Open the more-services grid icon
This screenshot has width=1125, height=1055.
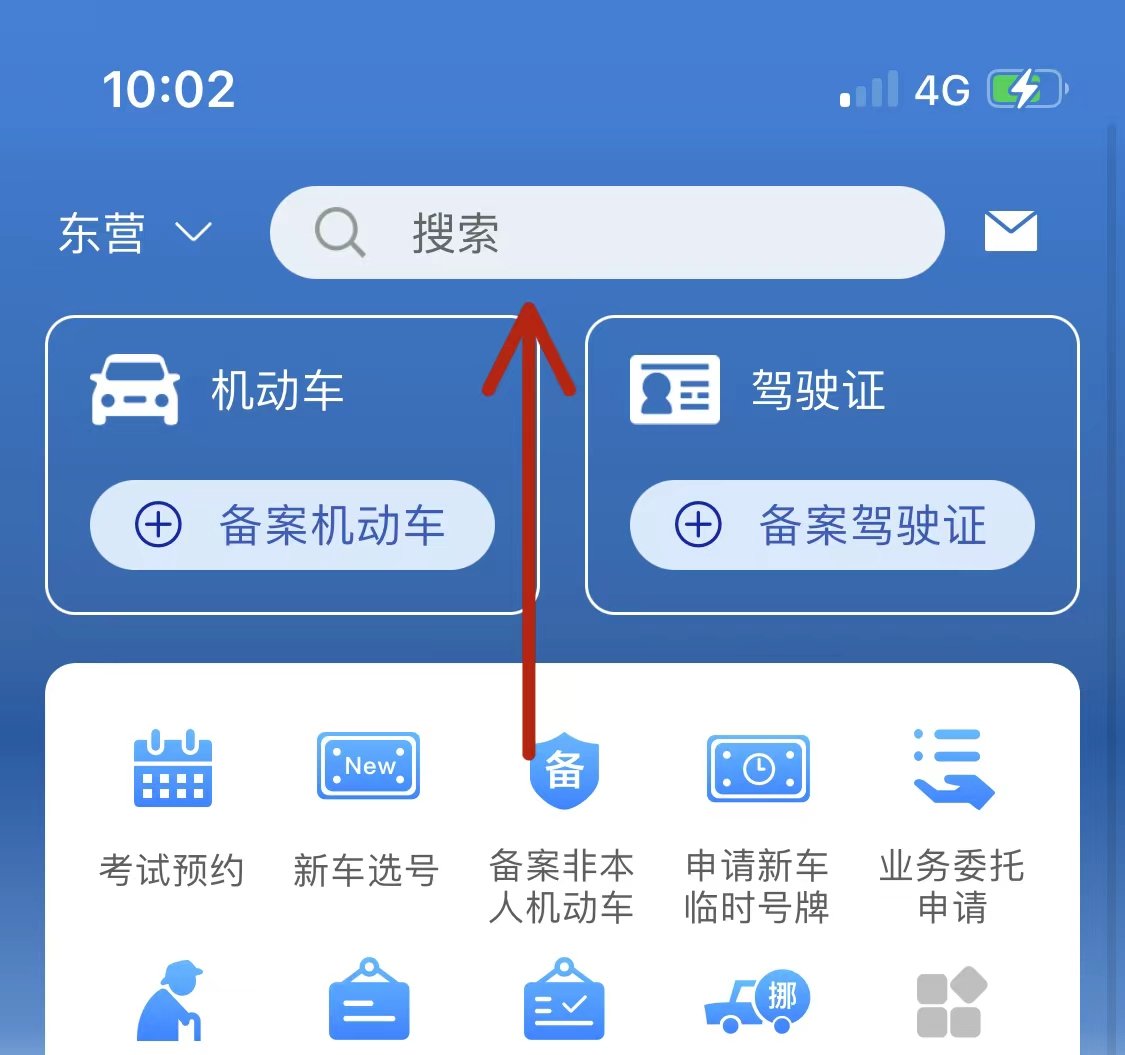(951, 1003)
